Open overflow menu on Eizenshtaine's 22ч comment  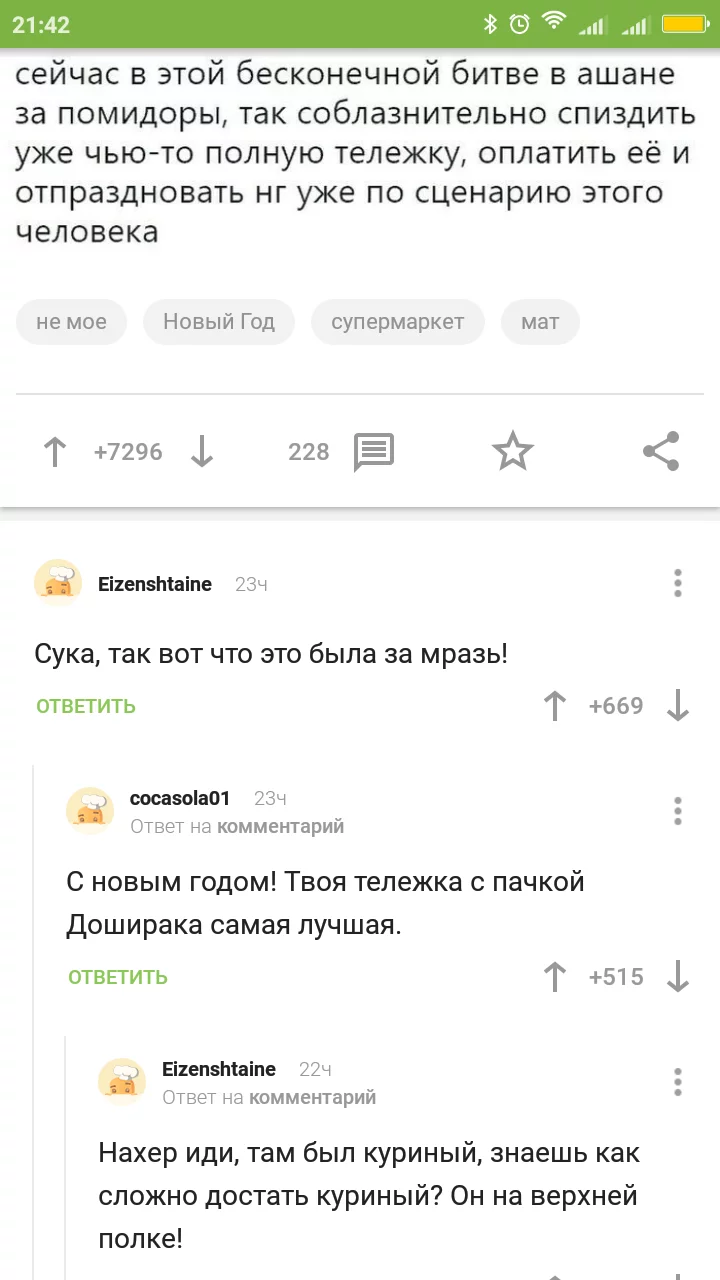click(678, 1082)
